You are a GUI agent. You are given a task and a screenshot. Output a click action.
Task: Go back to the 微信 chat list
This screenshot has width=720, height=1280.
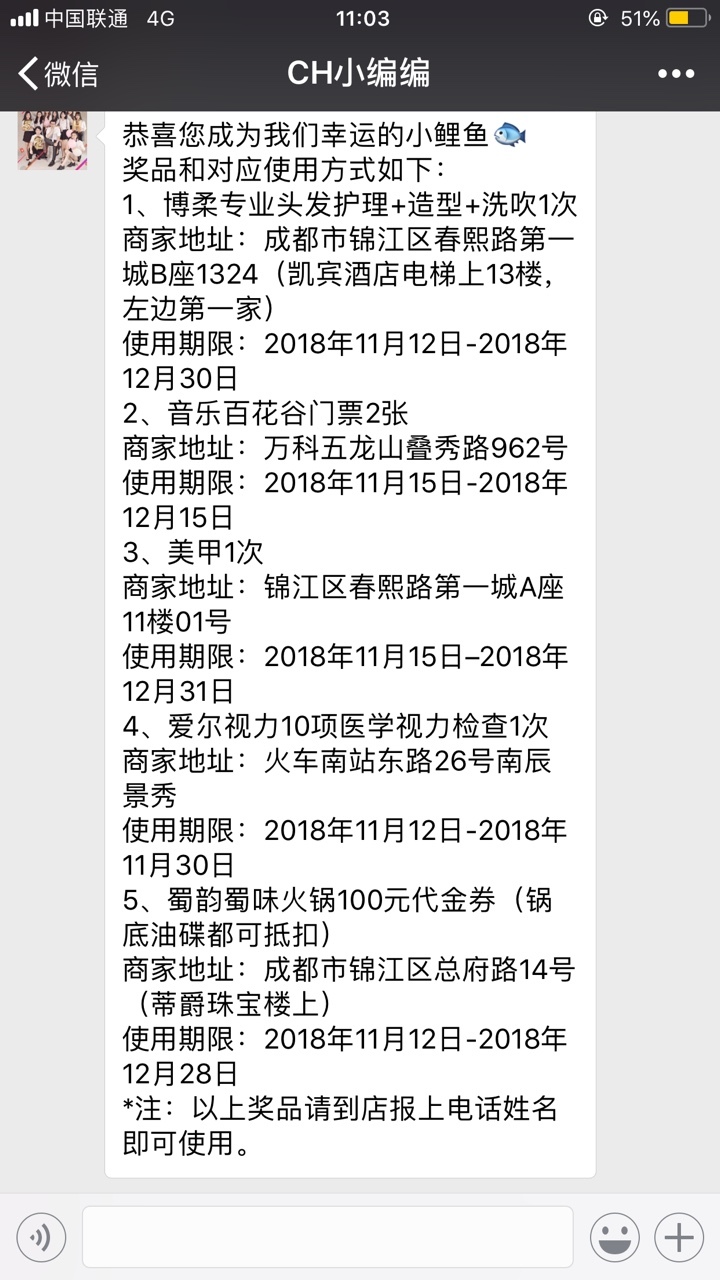coord(58,73)
